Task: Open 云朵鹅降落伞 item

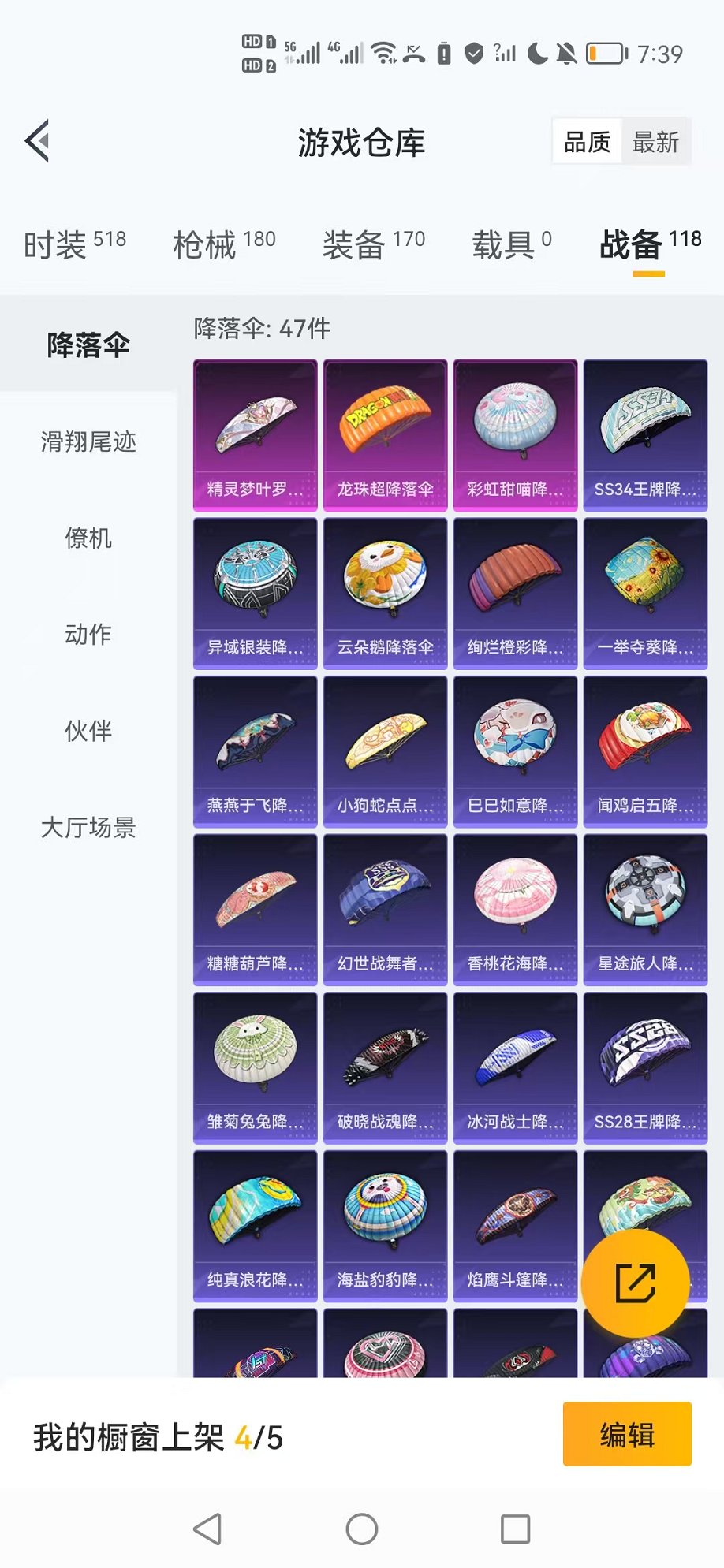Action: [x=385, y=593]
